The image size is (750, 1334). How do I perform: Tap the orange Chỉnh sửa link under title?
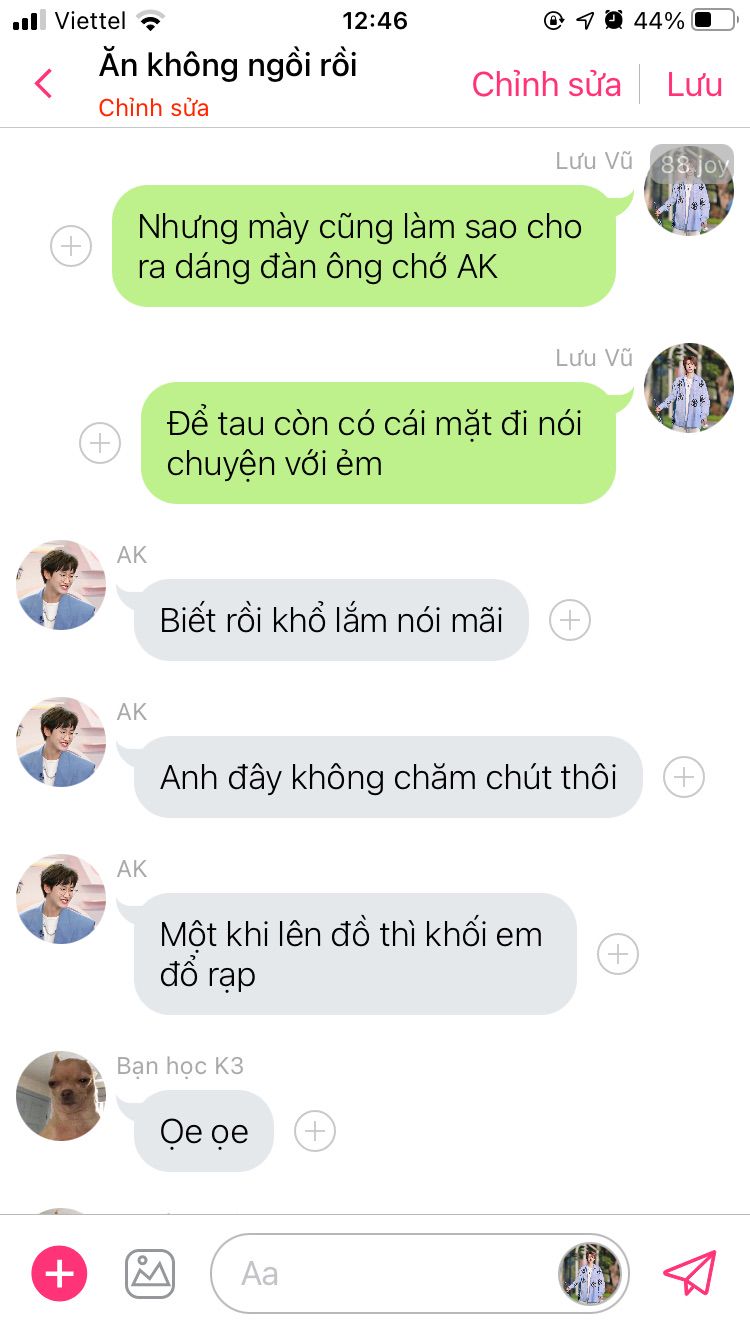pos(153,108)
